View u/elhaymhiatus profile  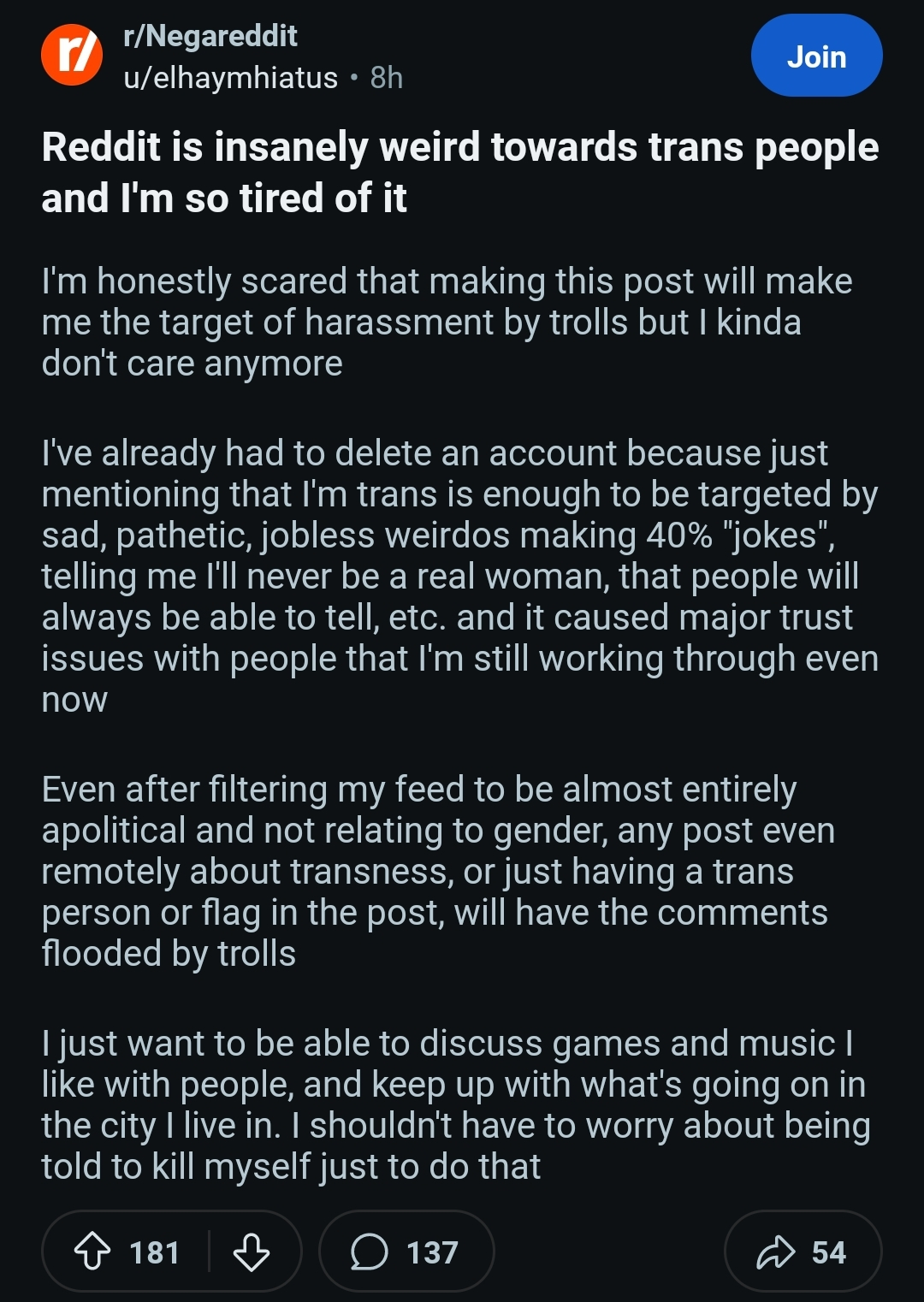click(230, 78)
